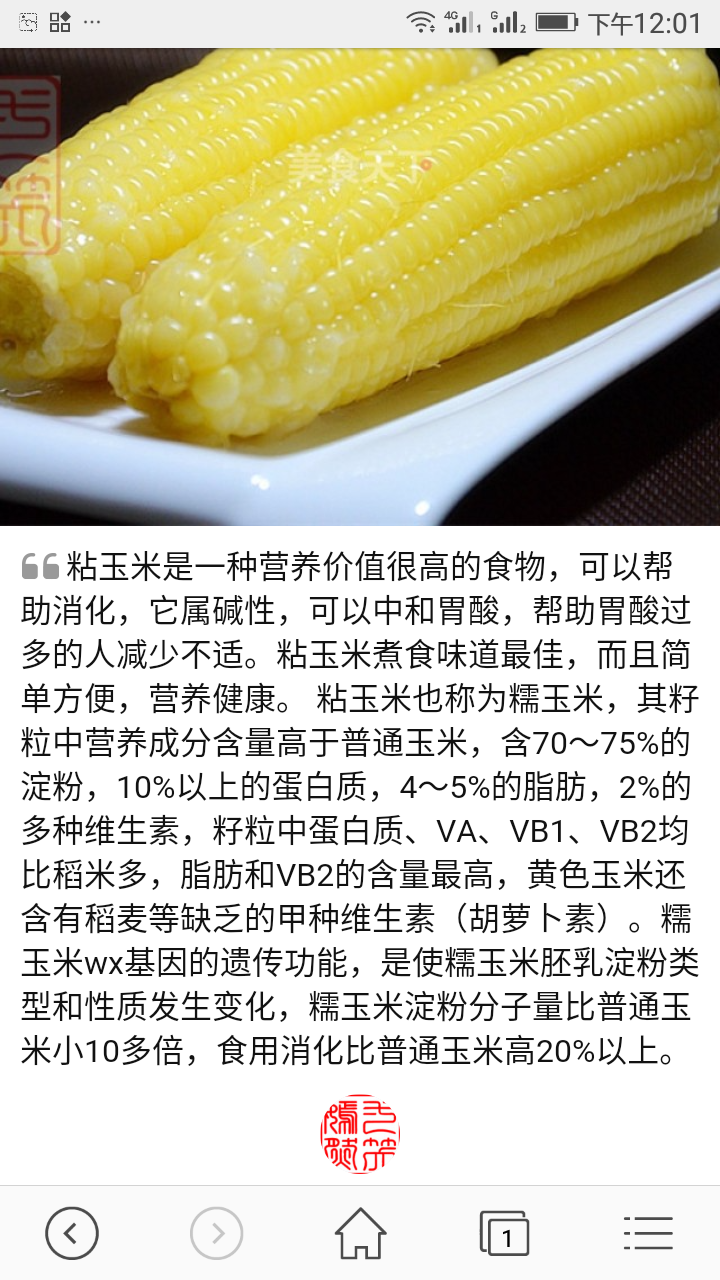The image size is (720, 1280).
Task: Go back to the previous page
Action: coord(72,1233)
